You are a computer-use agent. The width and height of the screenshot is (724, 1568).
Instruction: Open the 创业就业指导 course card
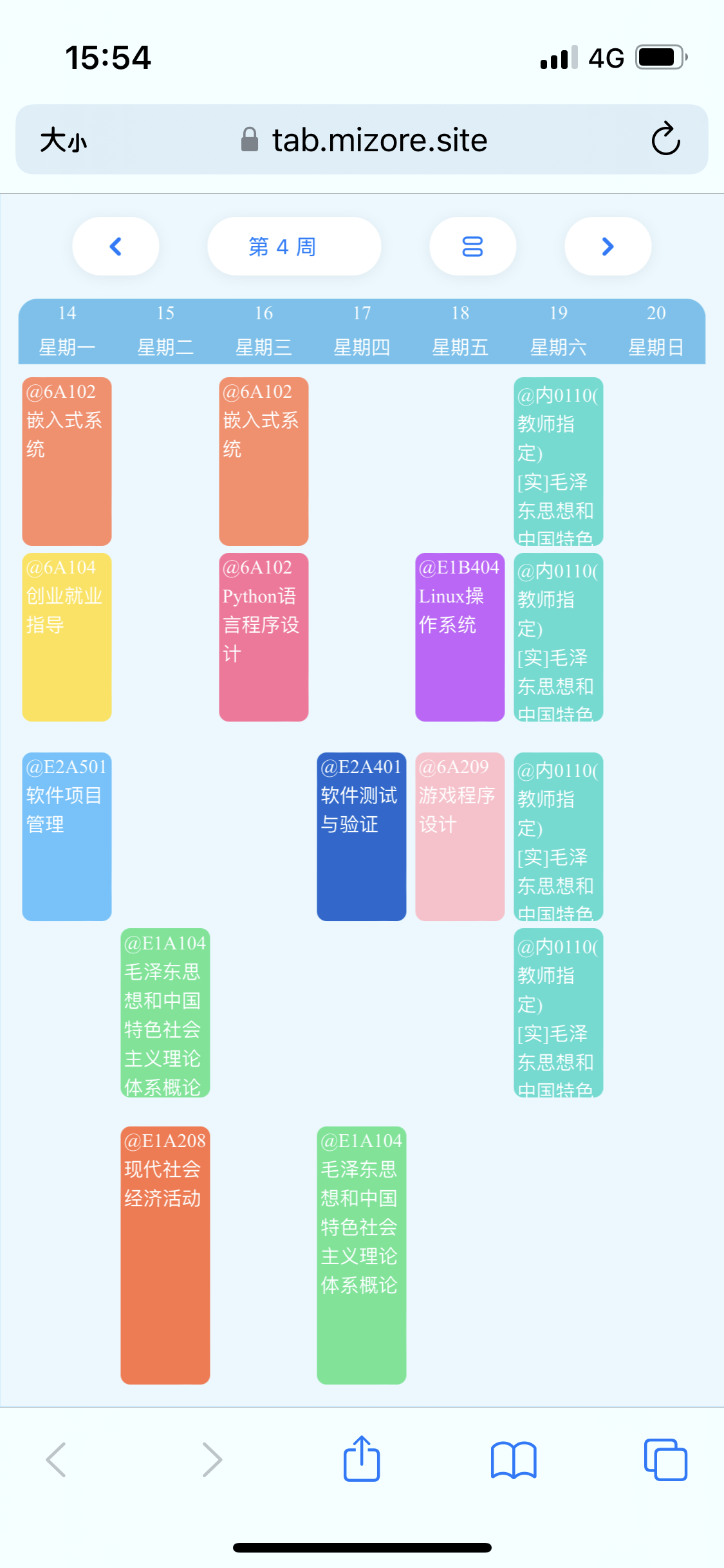pyautogui.click(x=67, y=637)
